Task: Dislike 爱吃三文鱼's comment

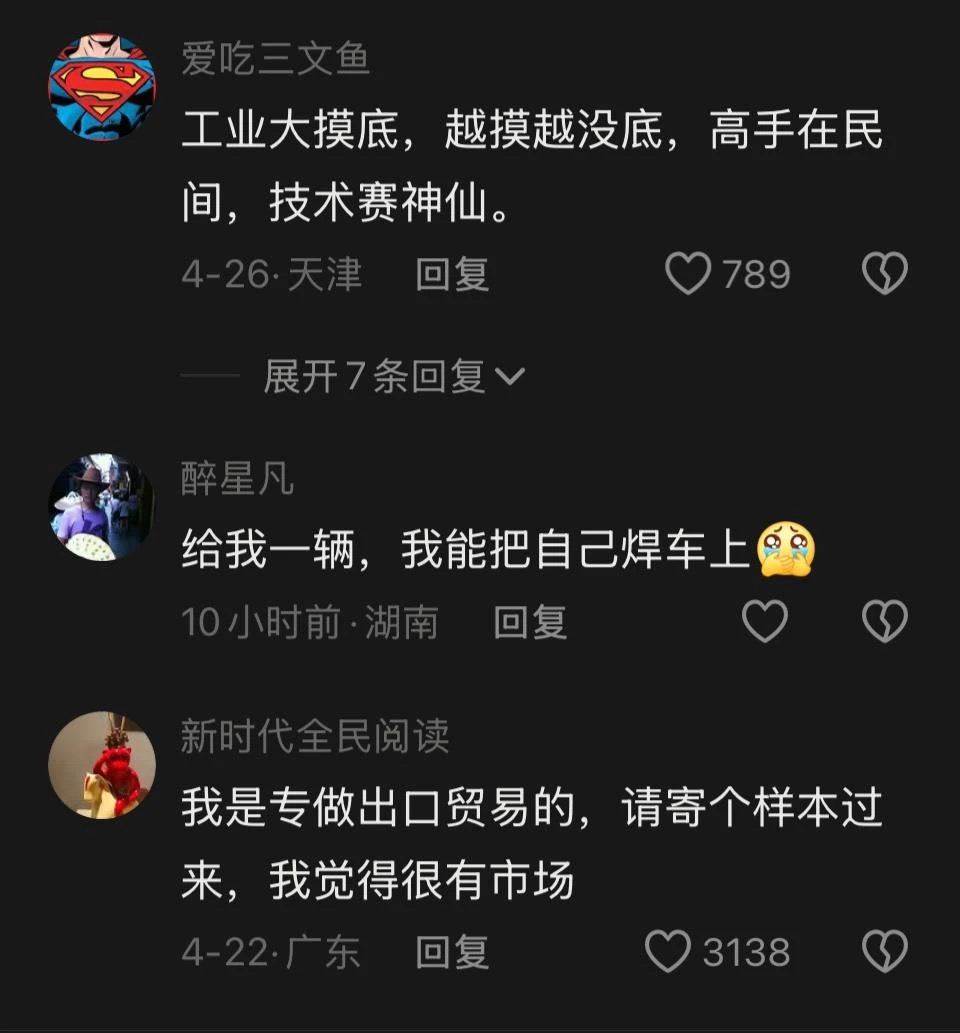Action: point(884,273)
